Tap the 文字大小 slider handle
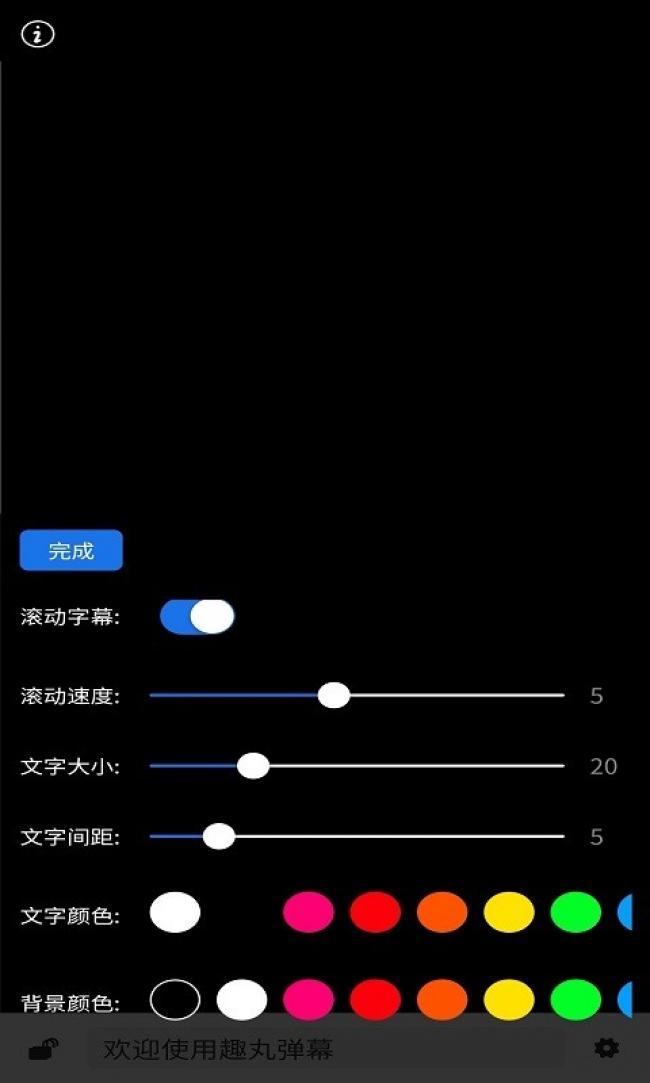Screen dimensions: 650x1083 pyautogui.click(x=253, y=766)
